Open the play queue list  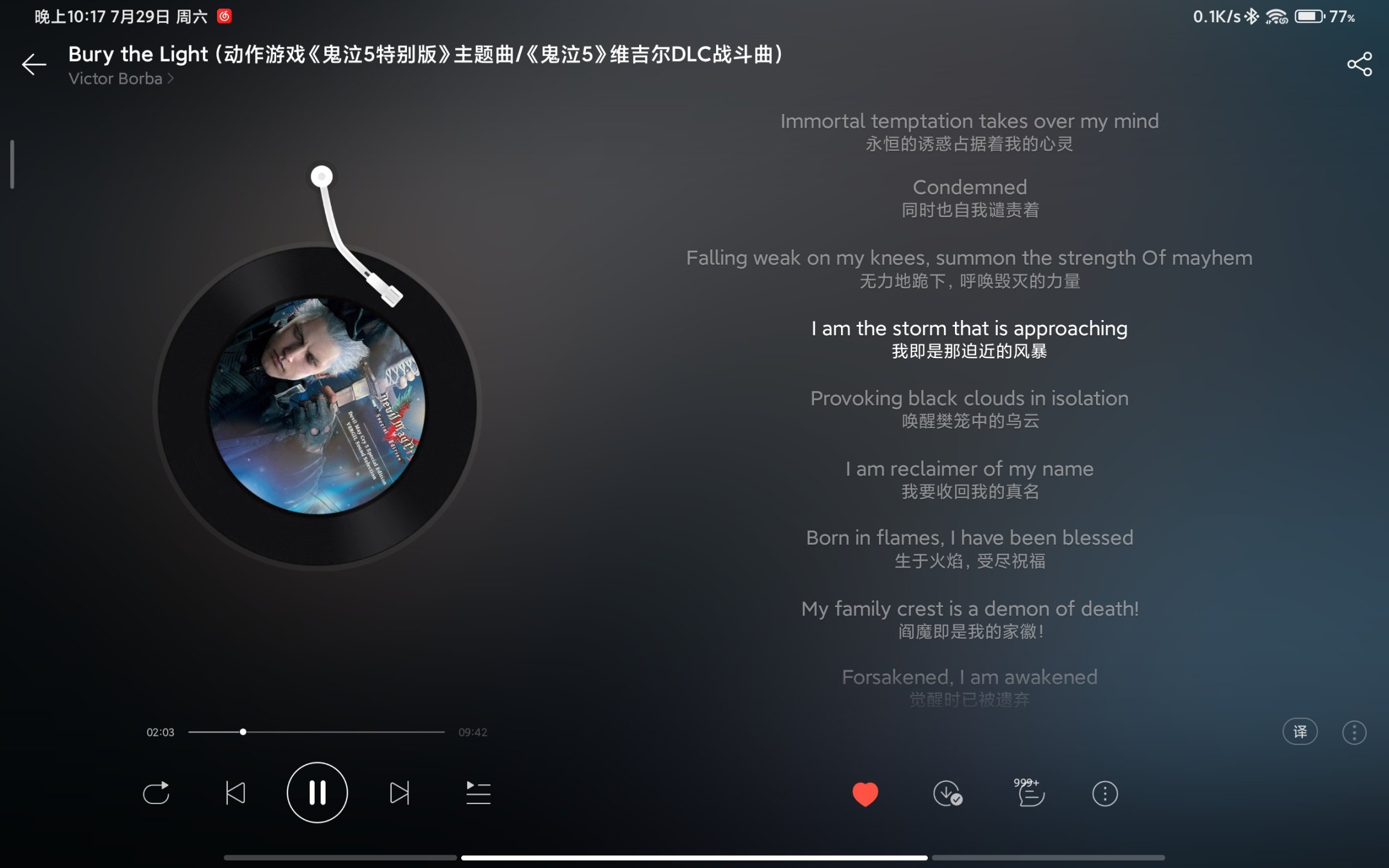tap(478, 793)
